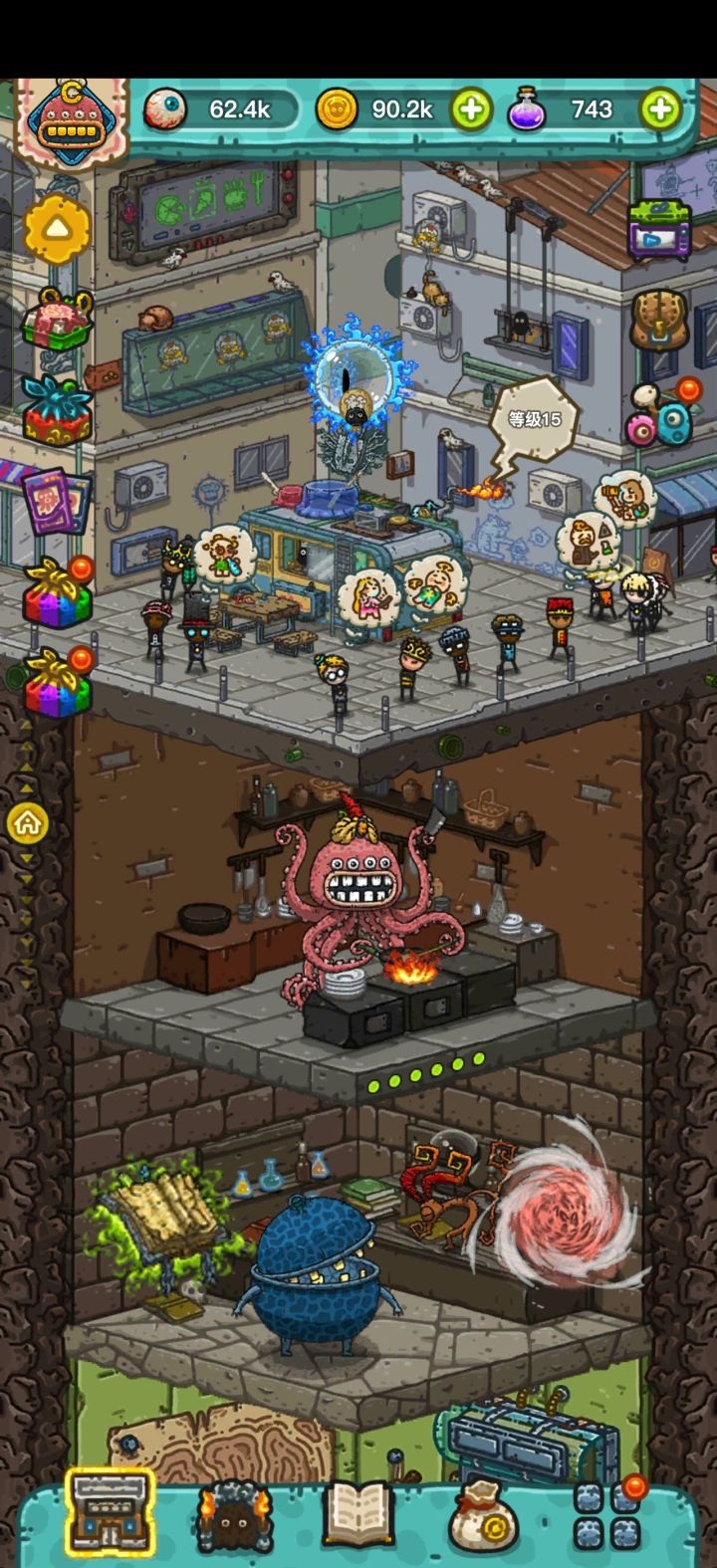Open the purple video player TV icon
717x1568 pixels.
(659, 227)
